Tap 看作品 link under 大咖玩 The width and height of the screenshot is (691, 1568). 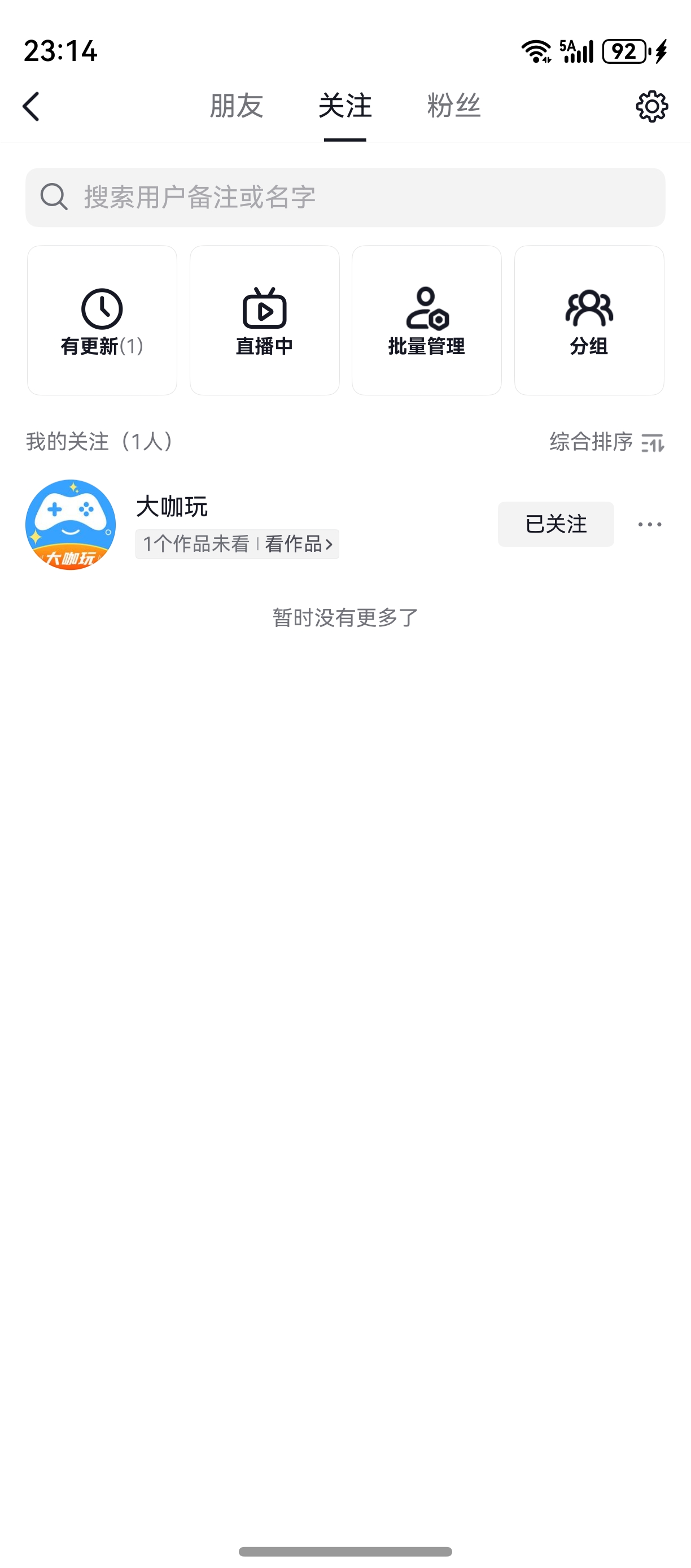[298, 543]
